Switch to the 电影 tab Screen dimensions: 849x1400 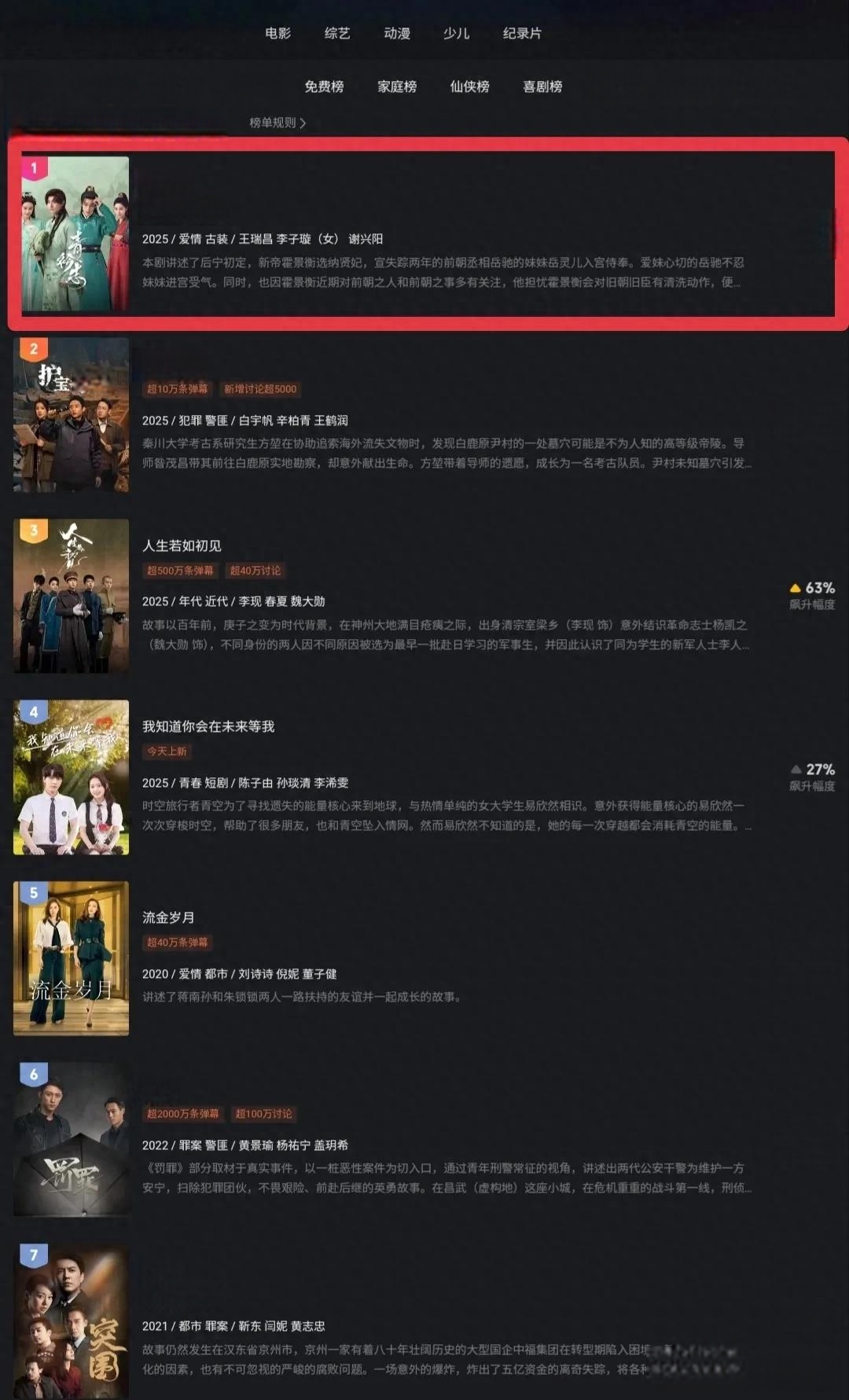(x=277, y=33)
